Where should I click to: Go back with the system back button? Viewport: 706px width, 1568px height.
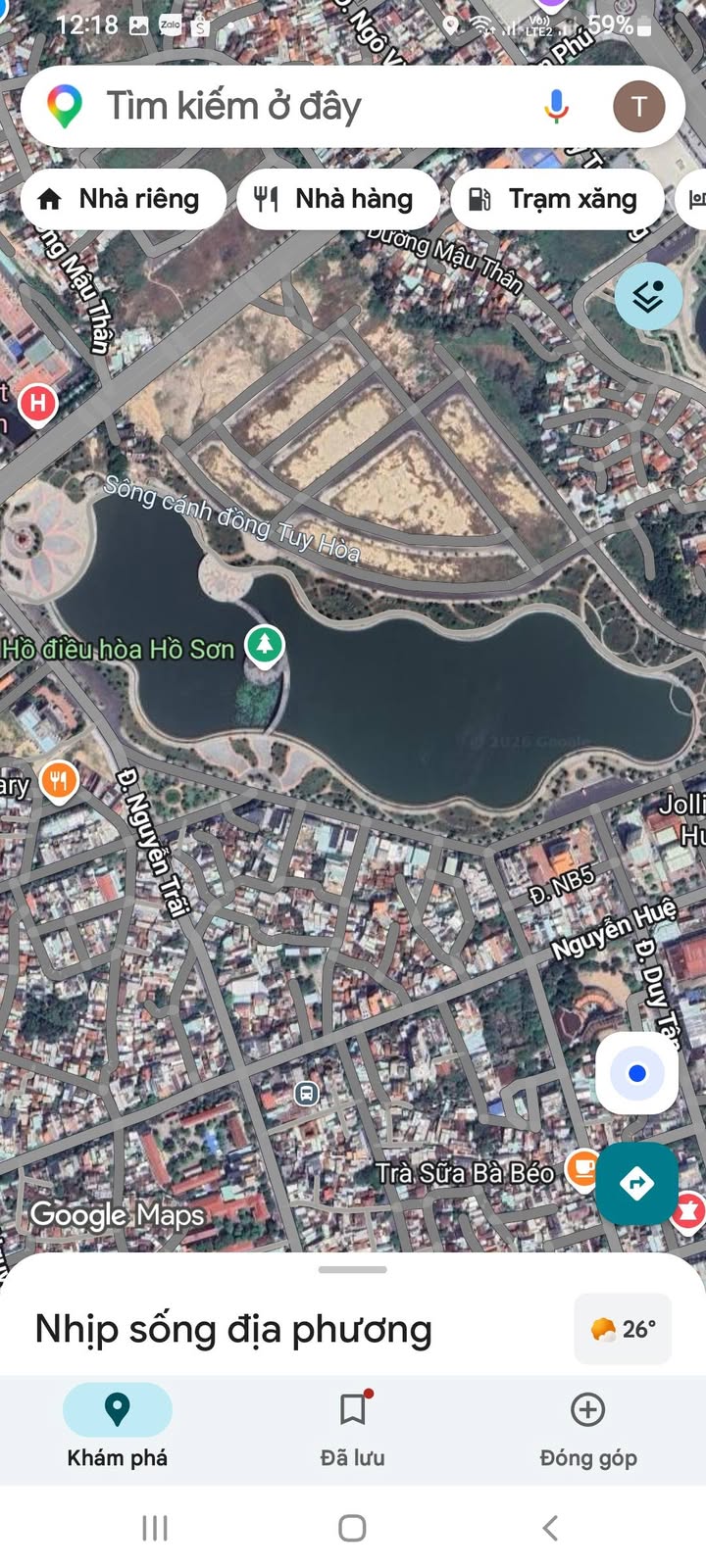point(550,1527)
